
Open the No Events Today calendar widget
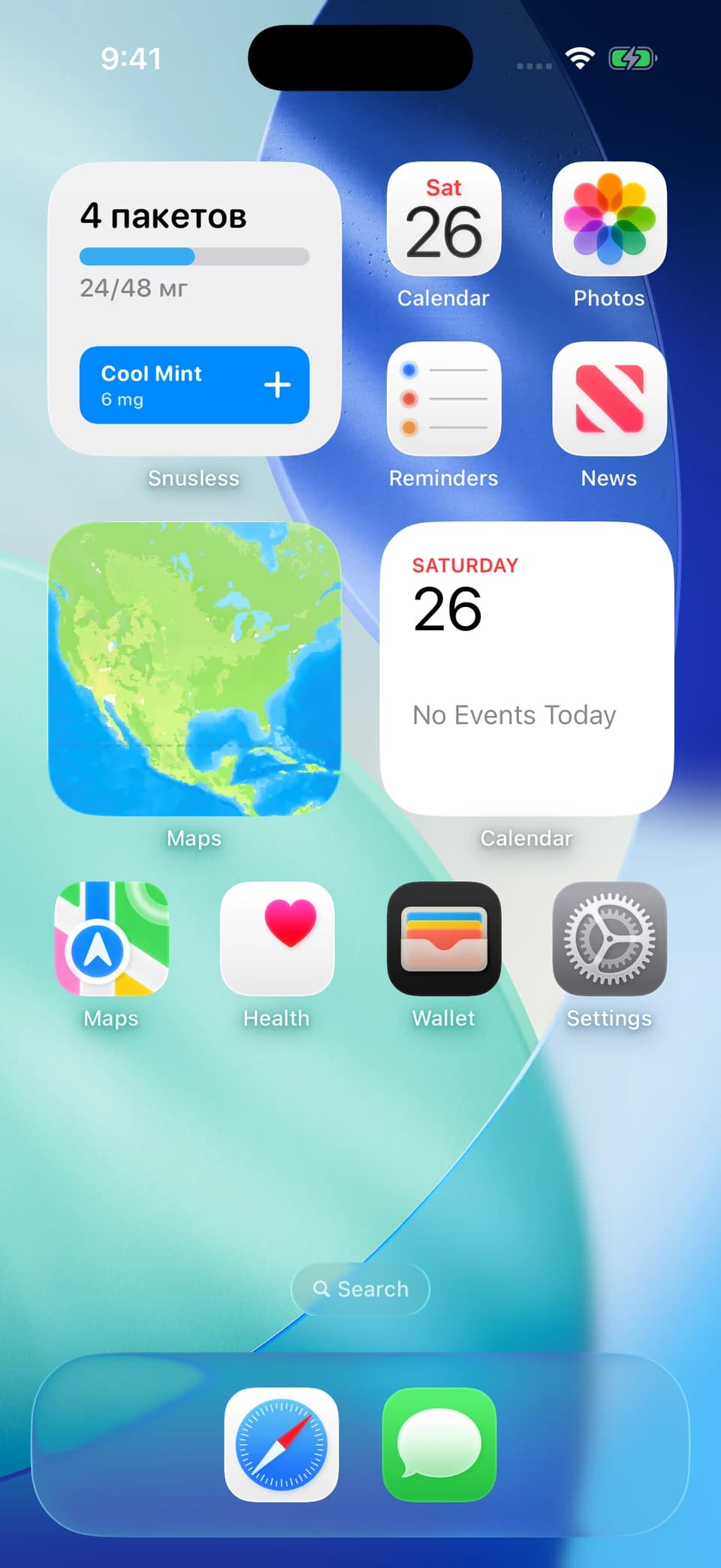click(526, 669)
